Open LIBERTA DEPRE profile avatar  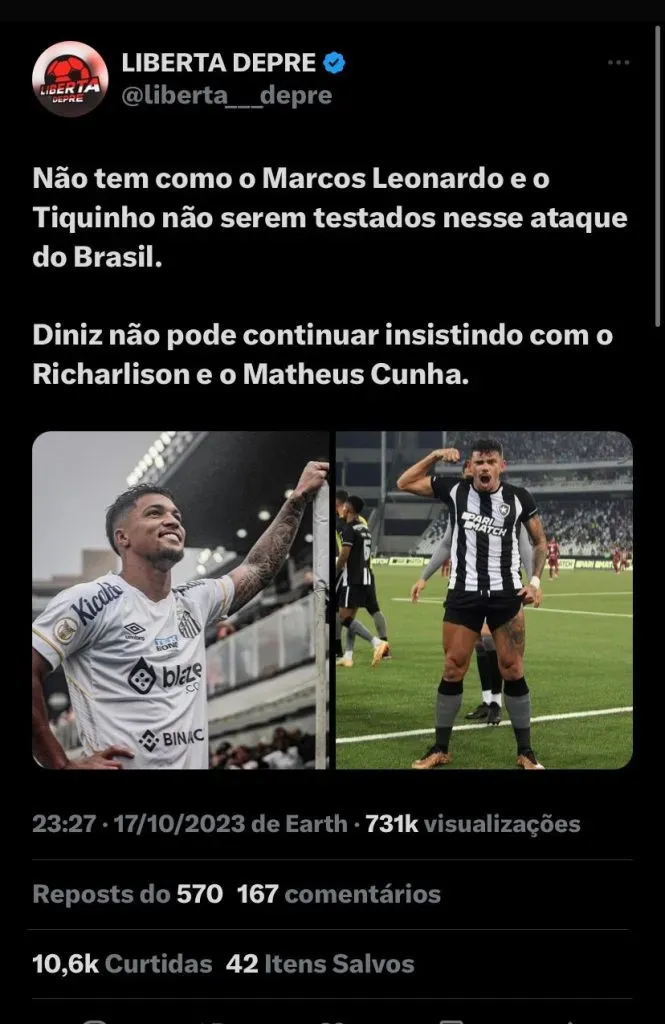70,79
